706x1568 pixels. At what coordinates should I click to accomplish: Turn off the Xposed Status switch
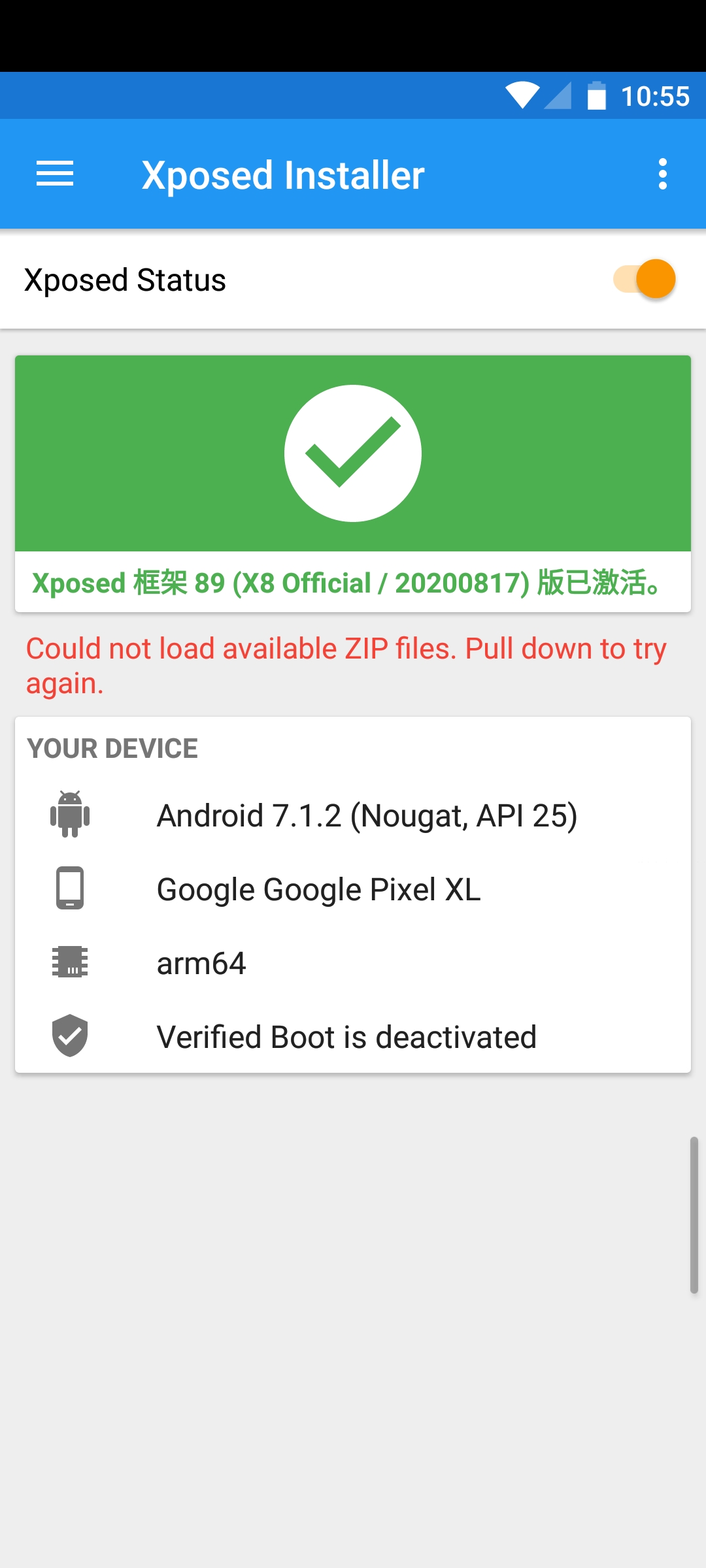pyautogui.click(x=645, y=280)
